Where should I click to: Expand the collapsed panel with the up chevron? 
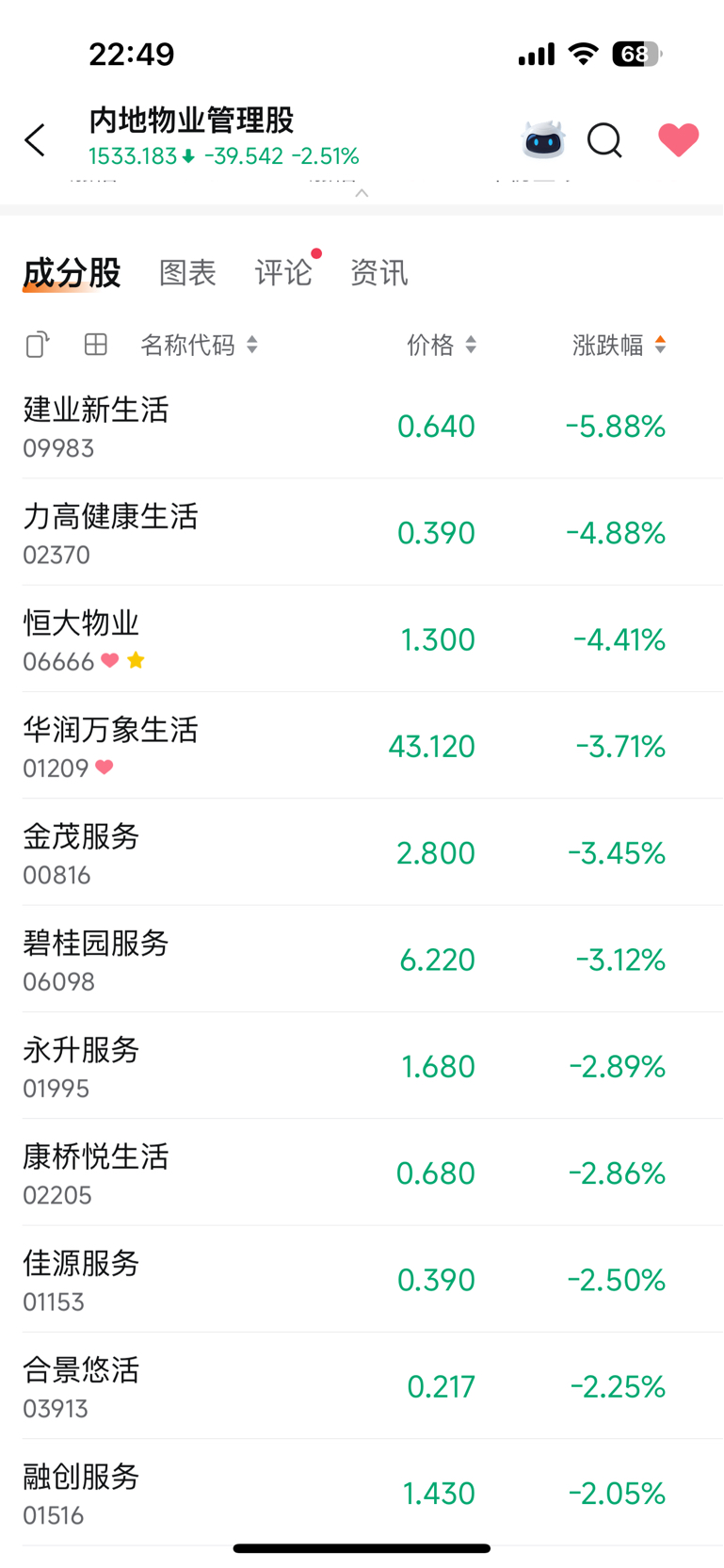coord(362,193)
